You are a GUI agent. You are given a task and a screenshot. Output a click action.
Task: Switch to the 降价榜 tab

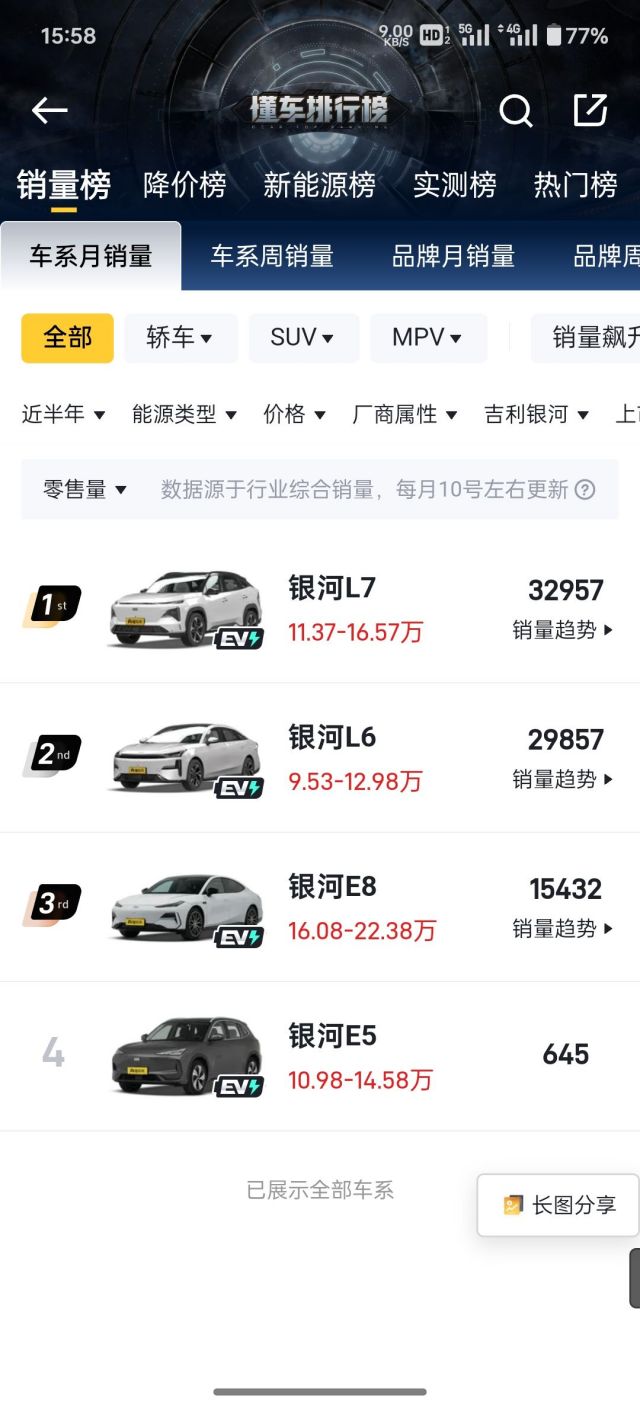tap(185, 185)
